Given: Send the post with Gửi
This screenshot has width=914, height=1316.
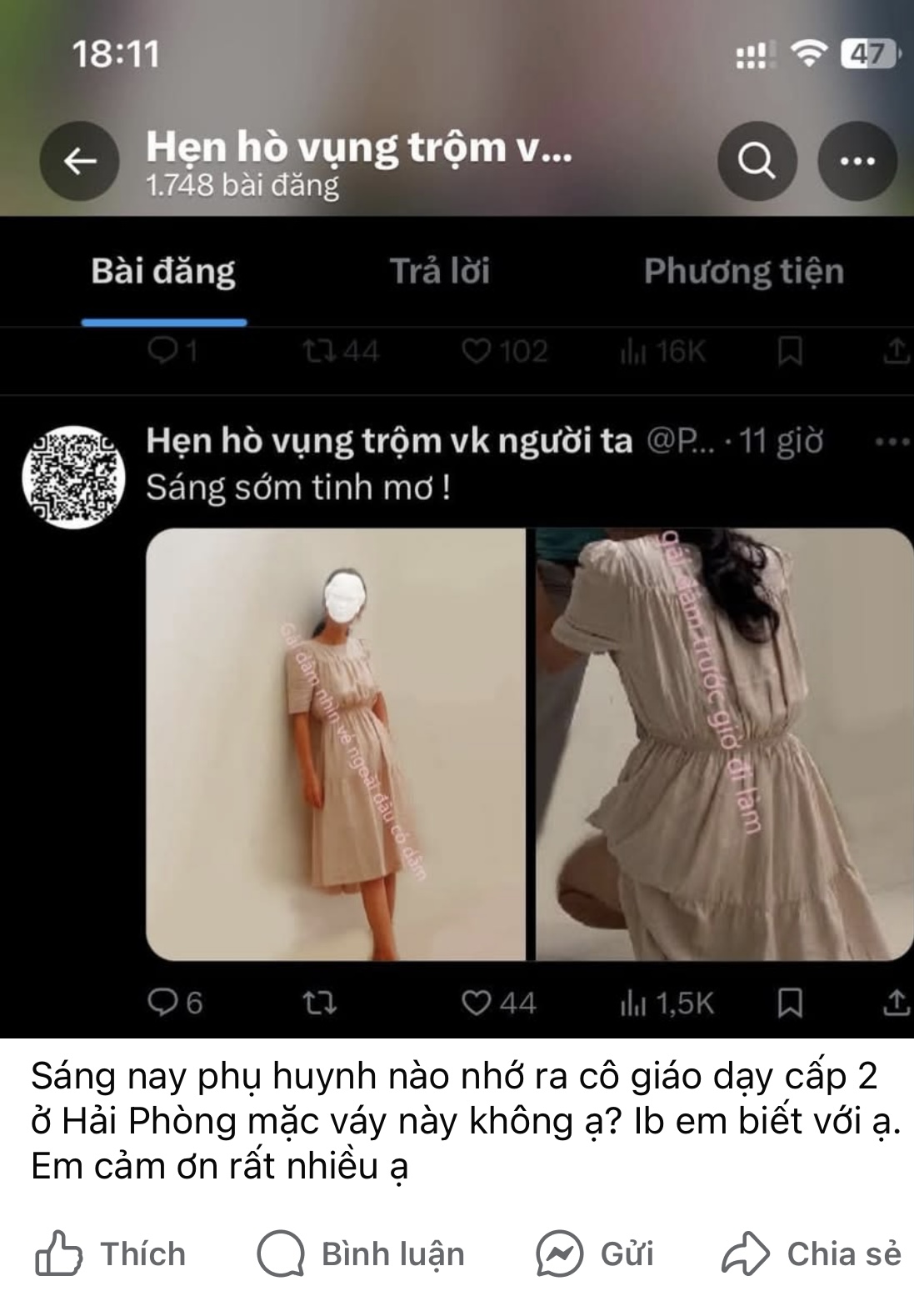Looking at the screenshot, I should tap(595, 1254).
